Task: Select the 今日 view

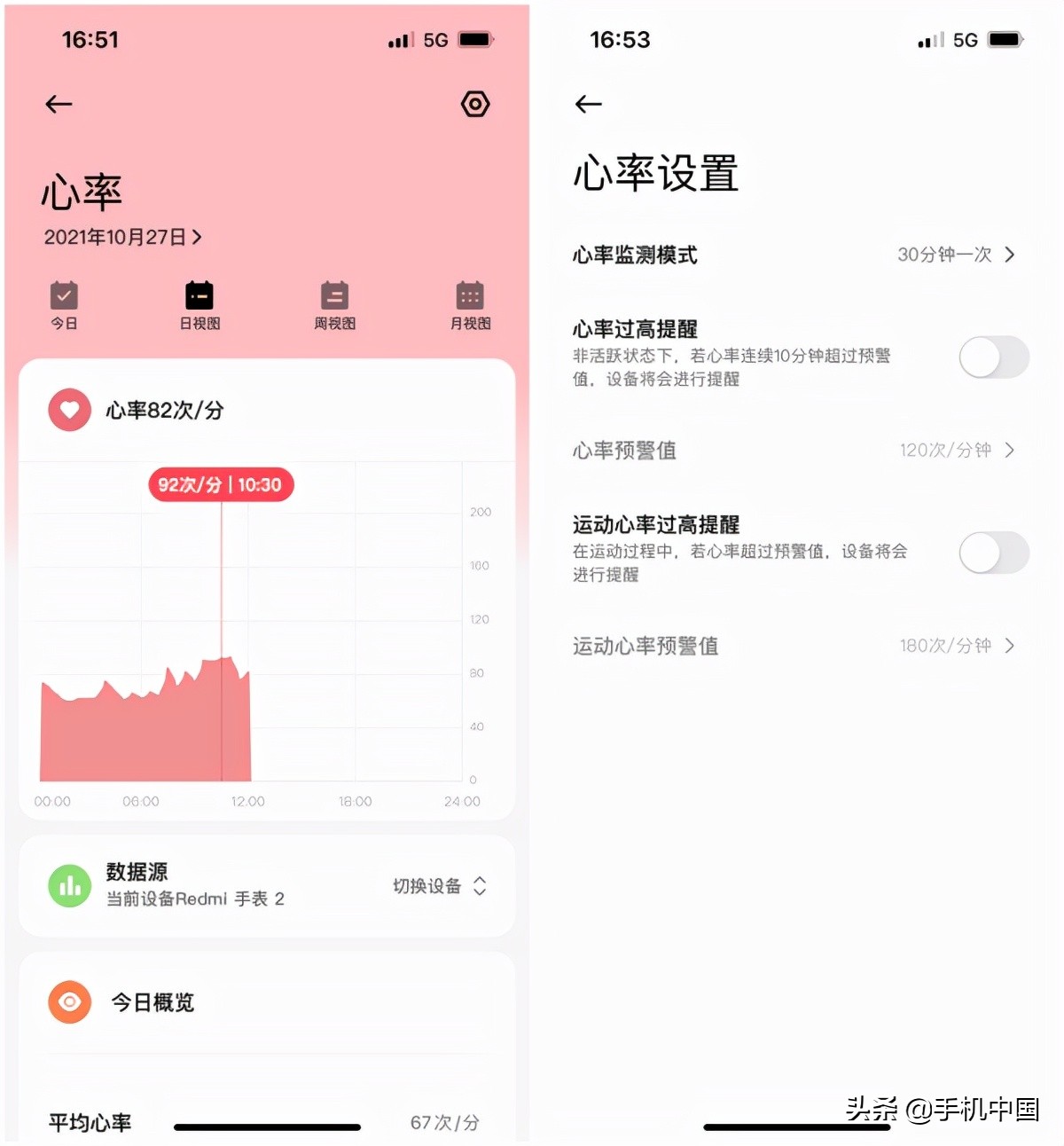Action: tap(64, 305)
